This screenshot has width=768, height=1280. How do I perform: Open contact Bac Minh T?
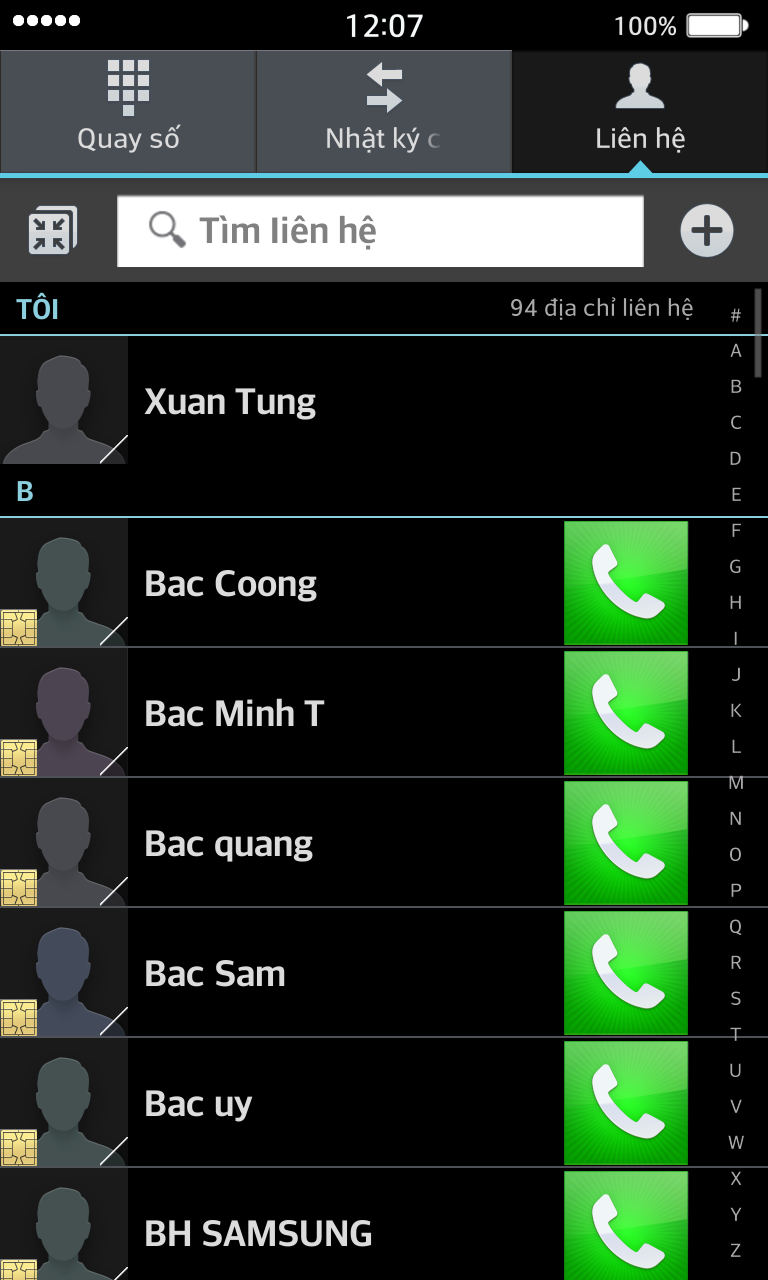click(300, 713)
